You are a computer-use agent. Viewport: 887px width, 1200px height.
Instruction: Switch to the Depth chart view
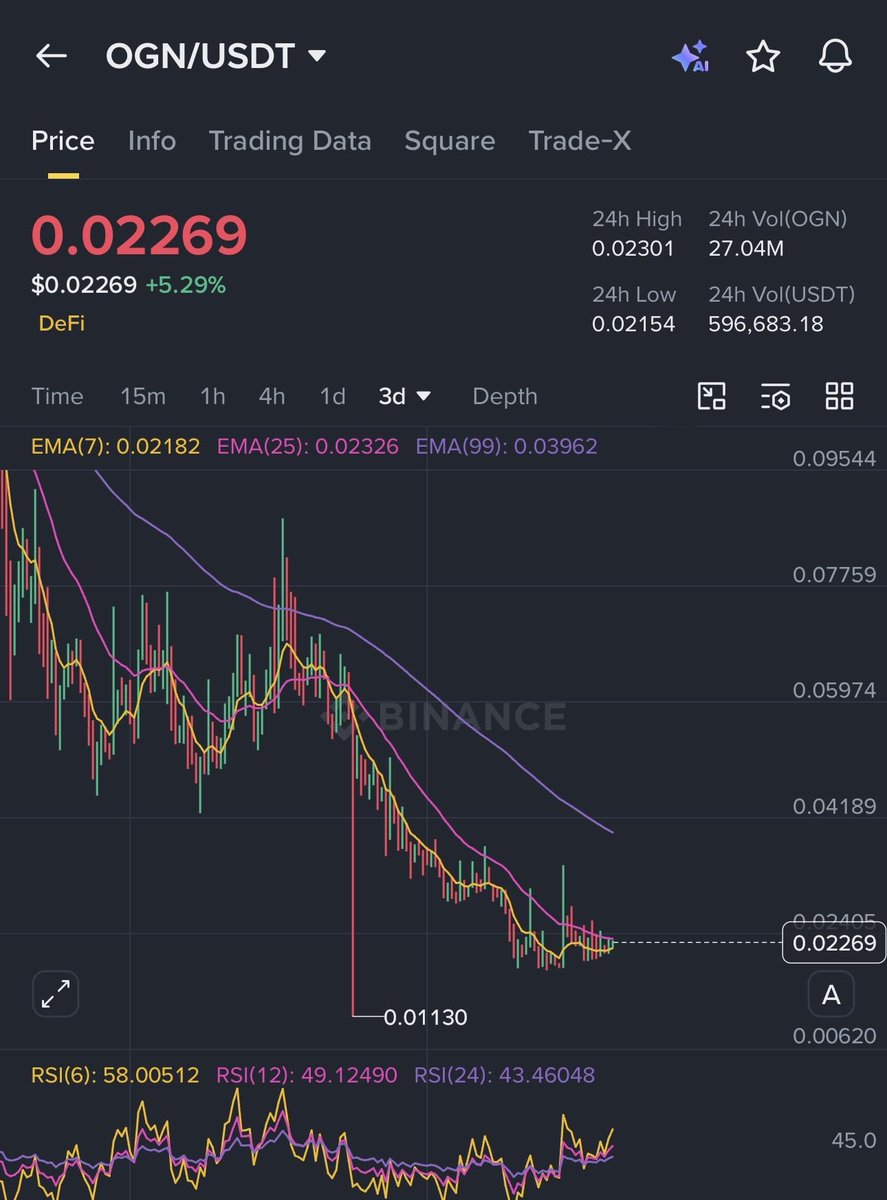click(505, 397)
